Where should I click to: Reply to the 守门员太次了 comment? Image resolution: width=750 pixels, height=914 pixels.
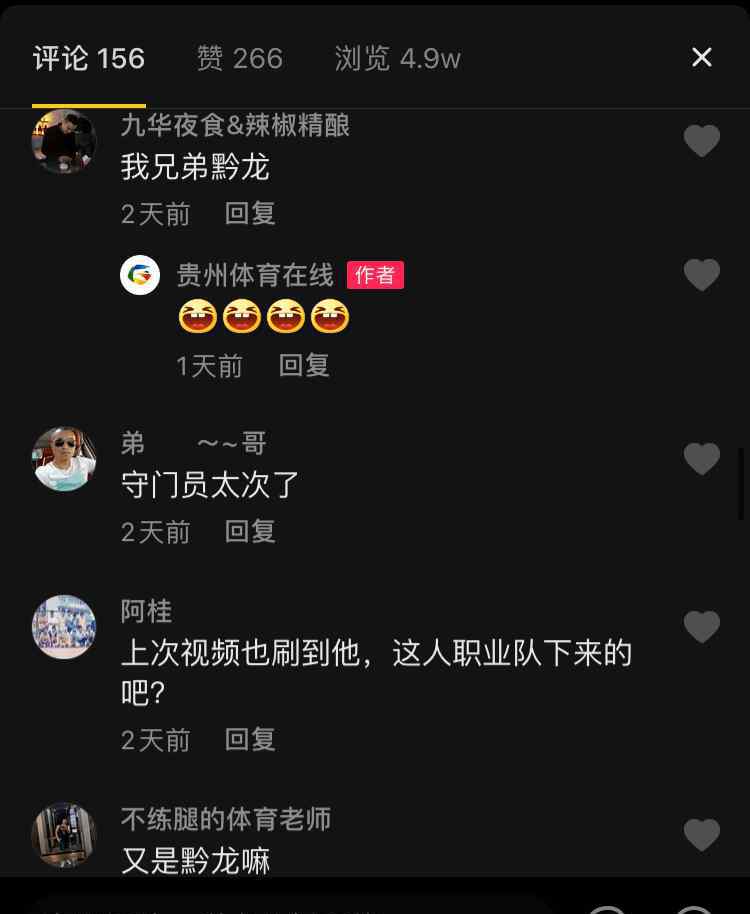(x=250, y=531)
